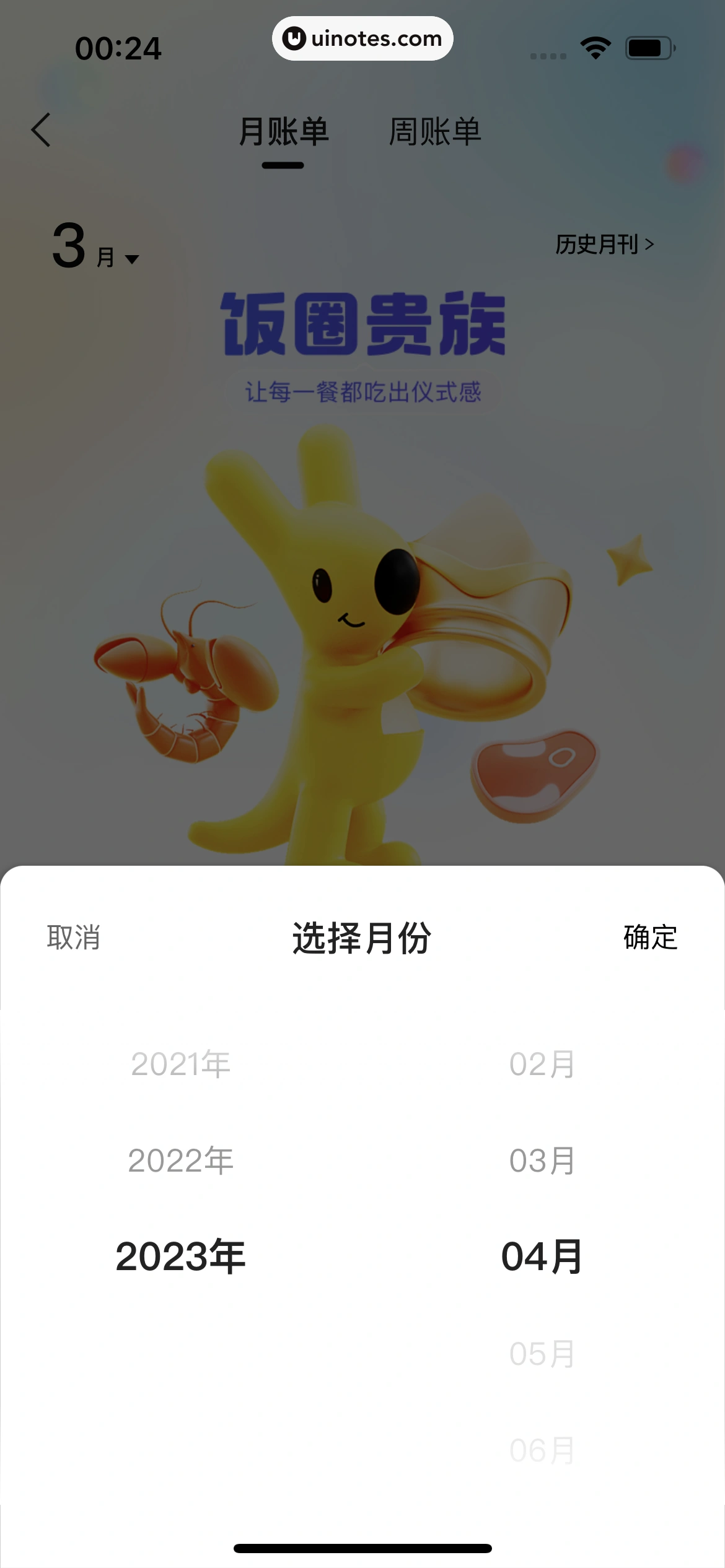
Task: Choose 2021年 in the year picker
Action: click(x=180, y=1064)
